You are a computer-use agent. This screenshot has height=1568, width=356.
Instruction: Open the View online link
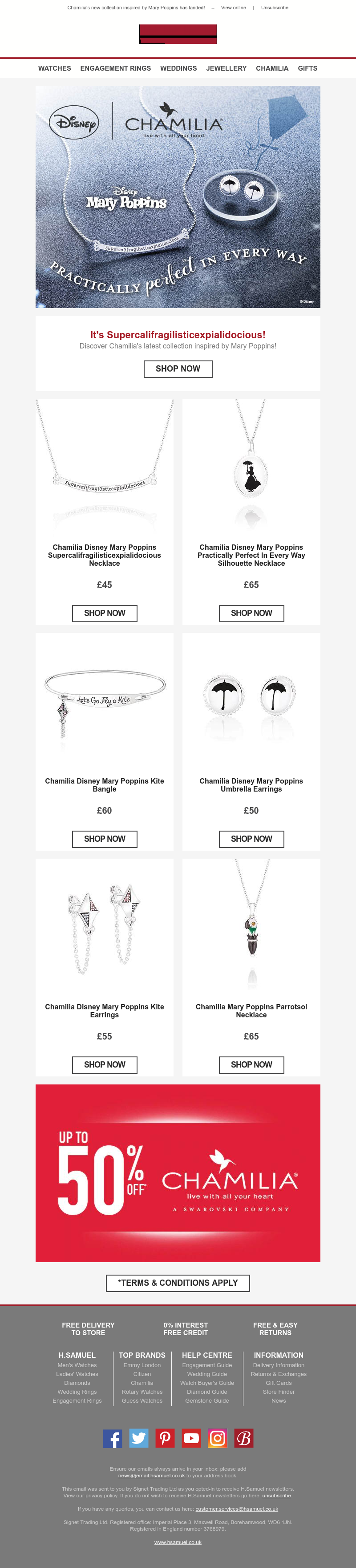tap(234, 8)
